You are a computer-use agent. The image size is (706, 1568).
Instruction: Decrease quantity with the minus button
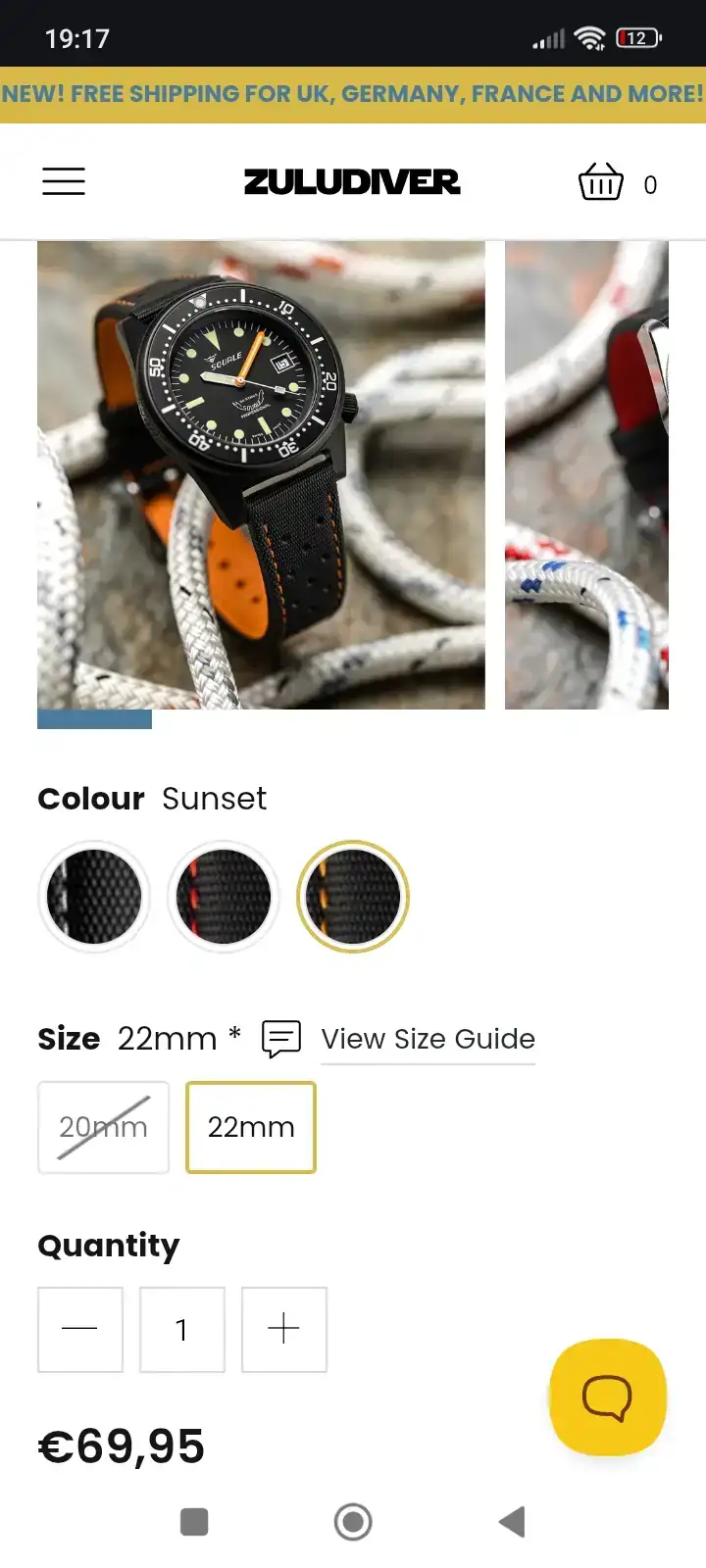tap(80, 1329)
